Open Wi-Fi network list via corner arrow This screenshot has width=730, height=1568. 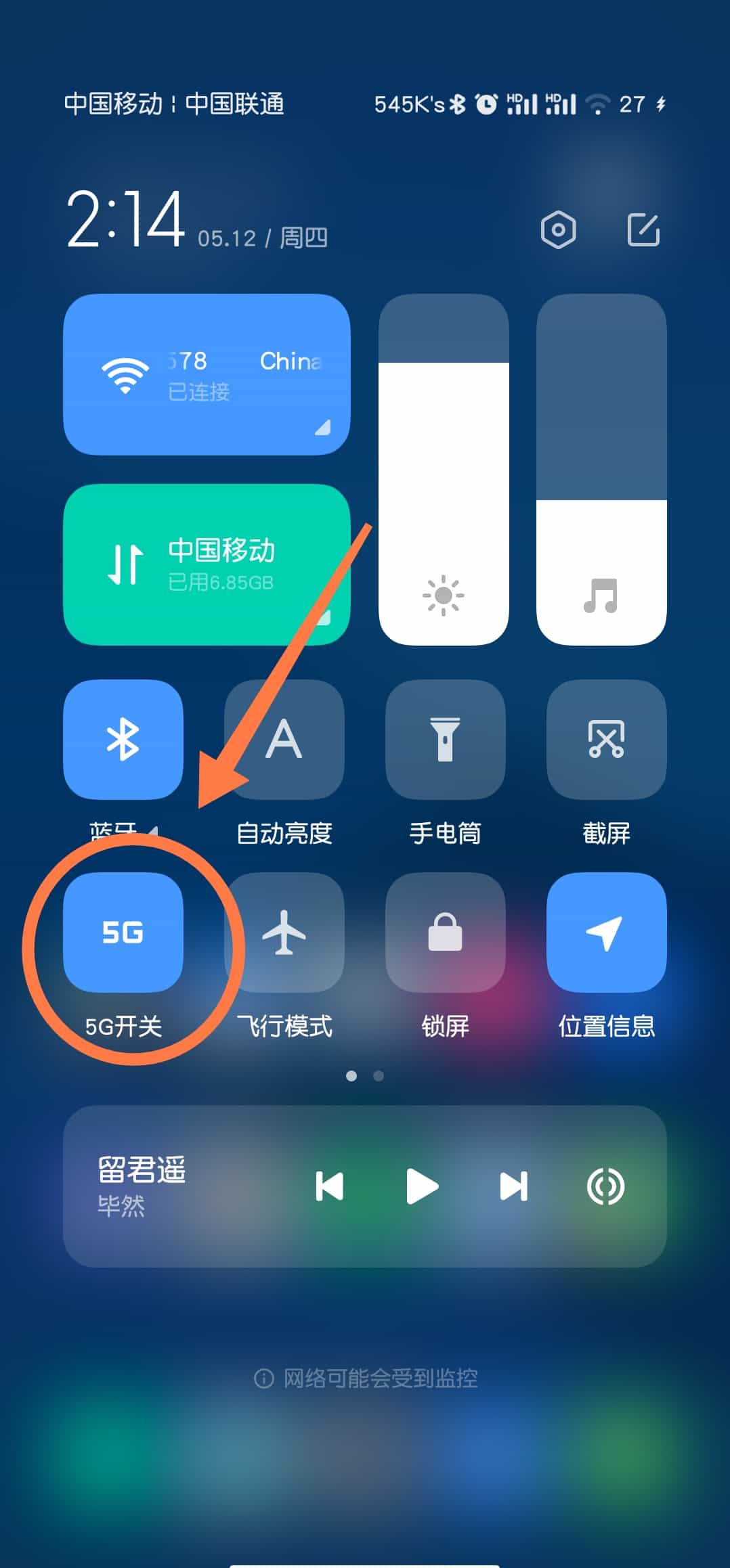[323, 427]
